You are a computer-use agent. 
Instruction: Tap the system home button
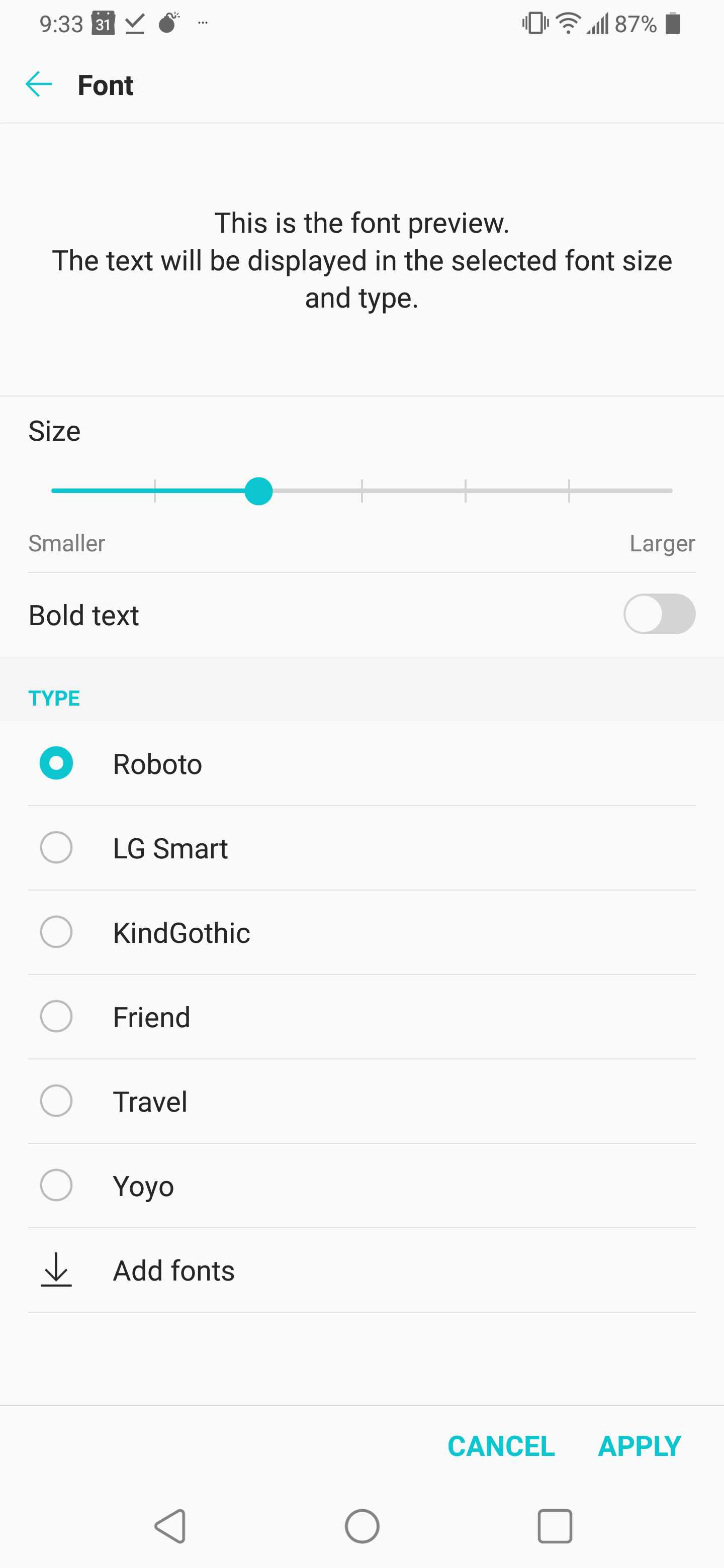[363, 1526]
